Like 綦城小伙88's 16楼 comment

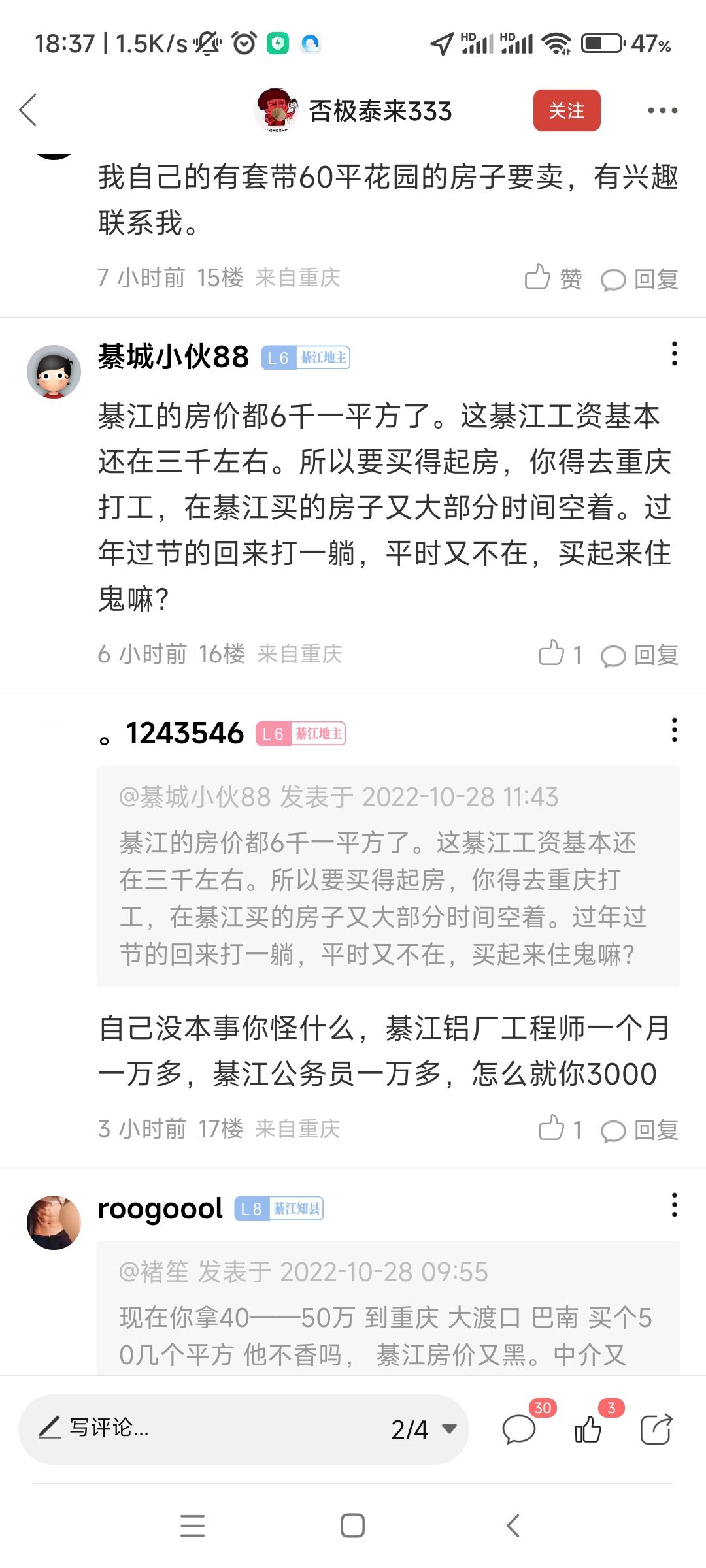coord(560,654)
